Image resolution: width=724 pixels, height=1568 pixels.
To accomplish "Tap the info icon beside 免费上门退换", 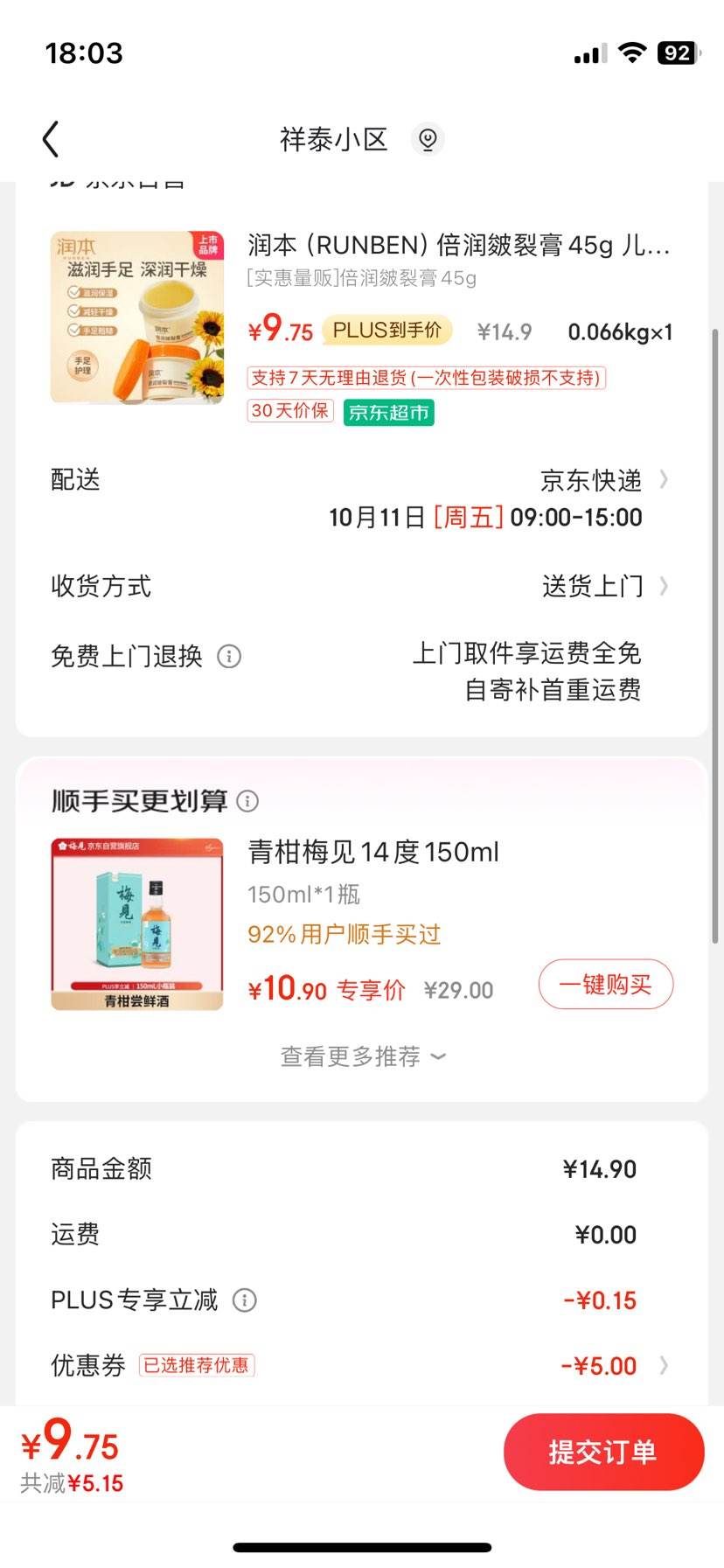I will 228,655.
